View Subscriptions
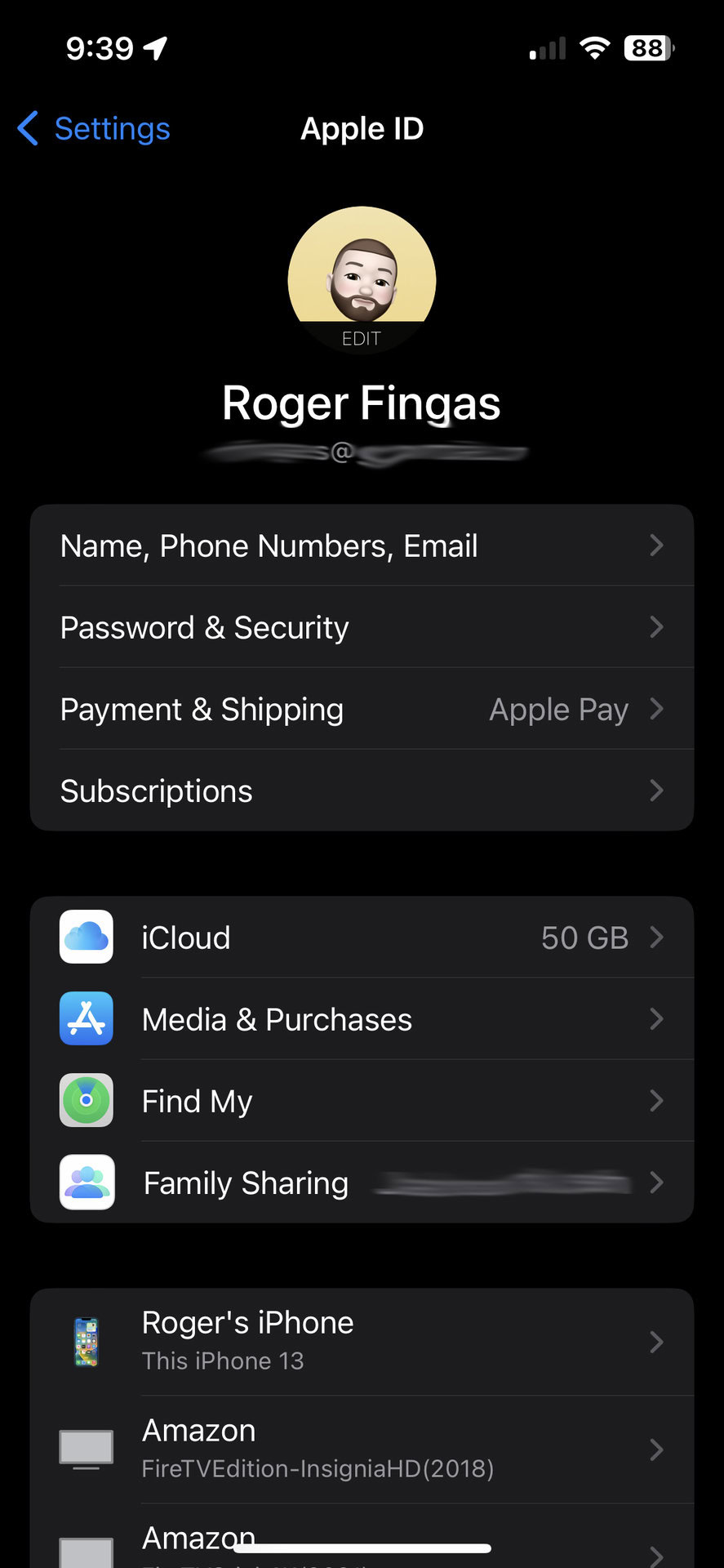The image size is (724, 1568). [362, 791]
